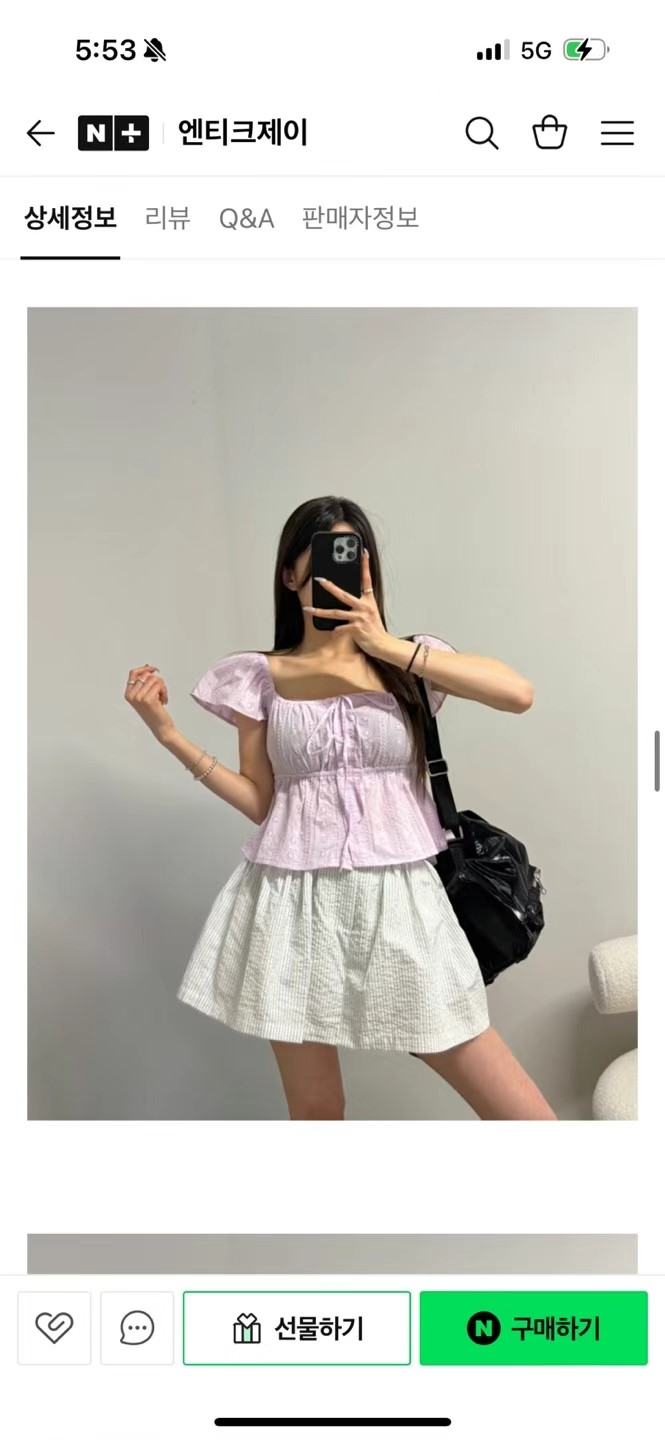Screen dimensions: 665x1440
Task: Add this product to favorites
Action: (54, 1328)
